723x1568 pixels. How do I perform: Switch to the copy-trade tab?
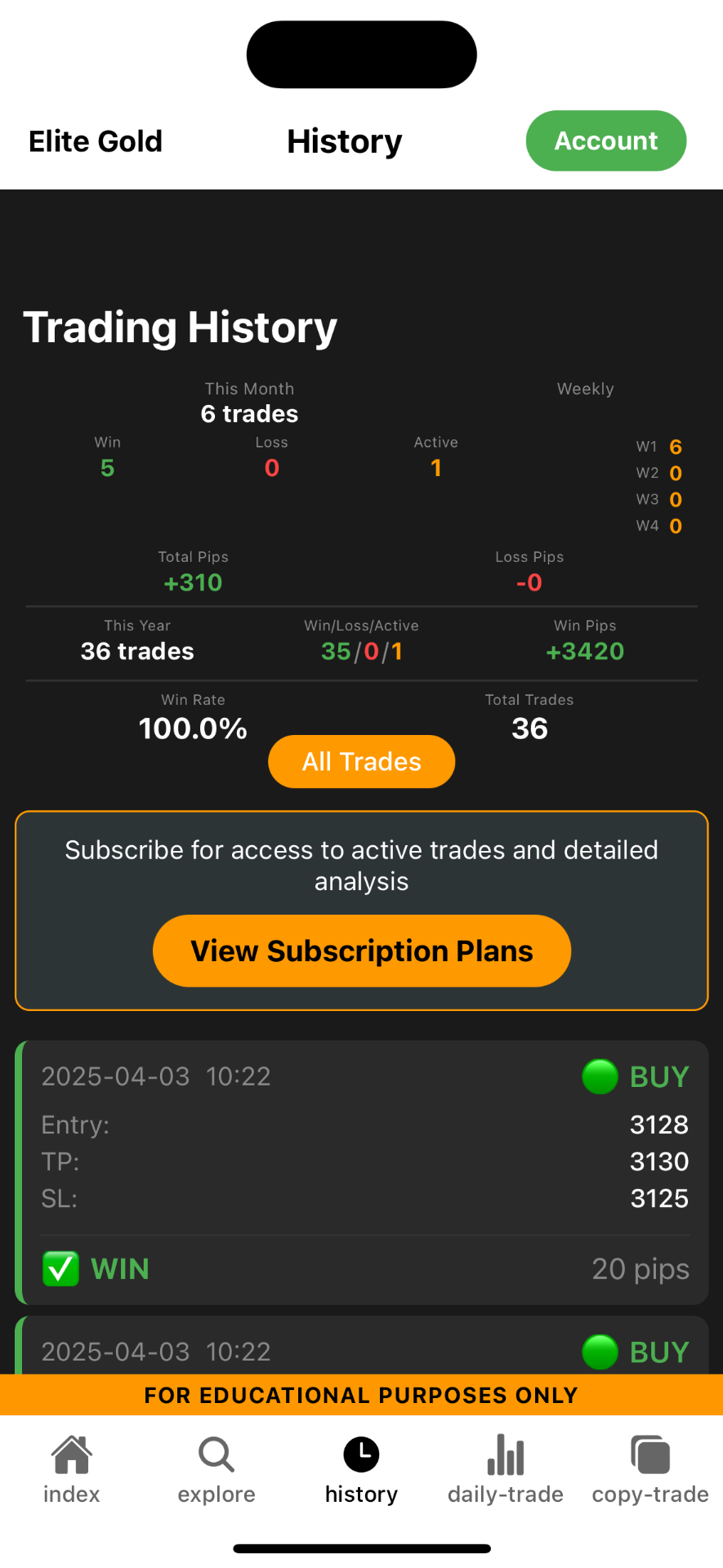(650, 1469)
